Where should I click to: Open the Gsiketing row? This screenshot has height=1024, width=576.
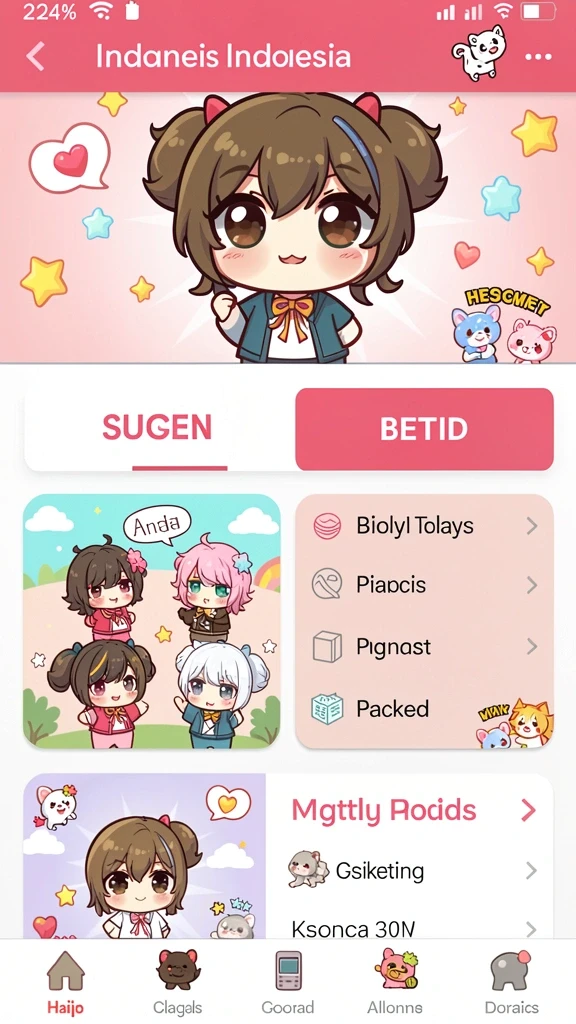(413, 871)
